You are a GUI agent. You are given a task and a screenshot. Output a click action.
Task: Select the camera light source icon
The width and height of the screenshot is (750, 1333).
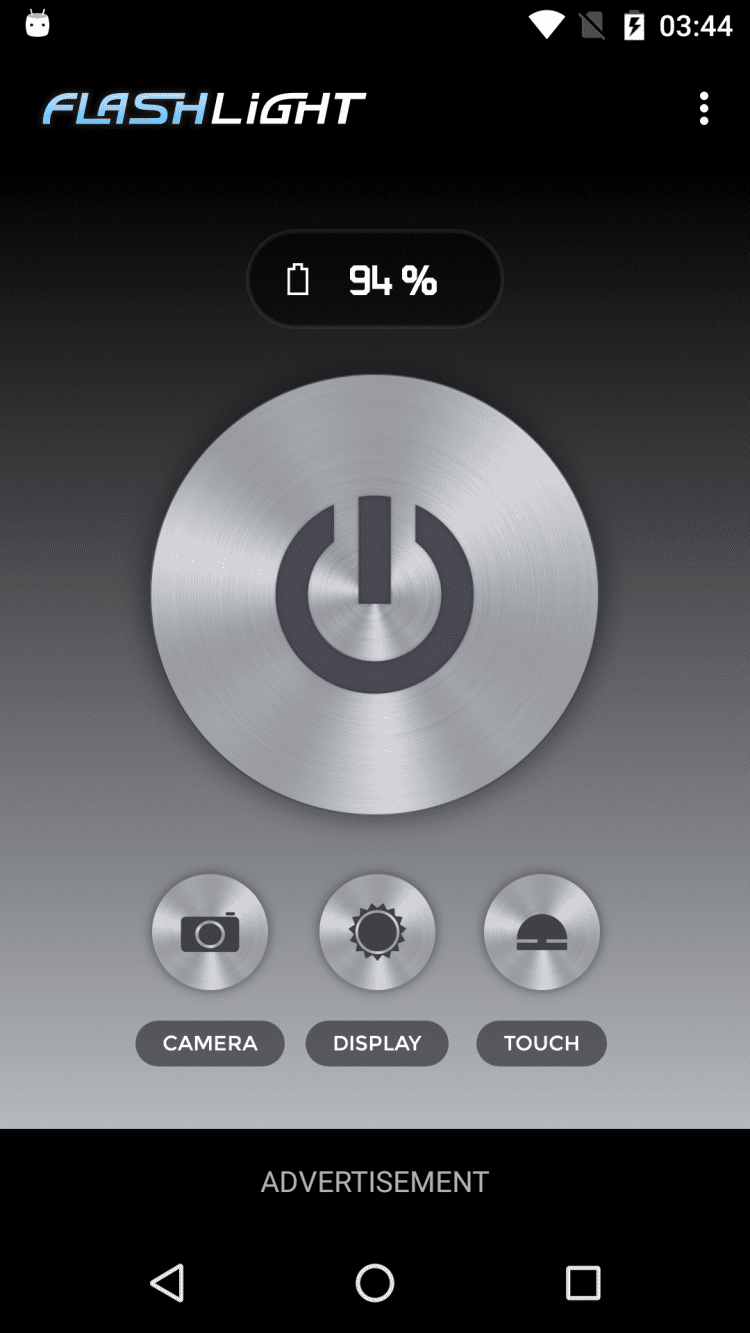[210, 932]
